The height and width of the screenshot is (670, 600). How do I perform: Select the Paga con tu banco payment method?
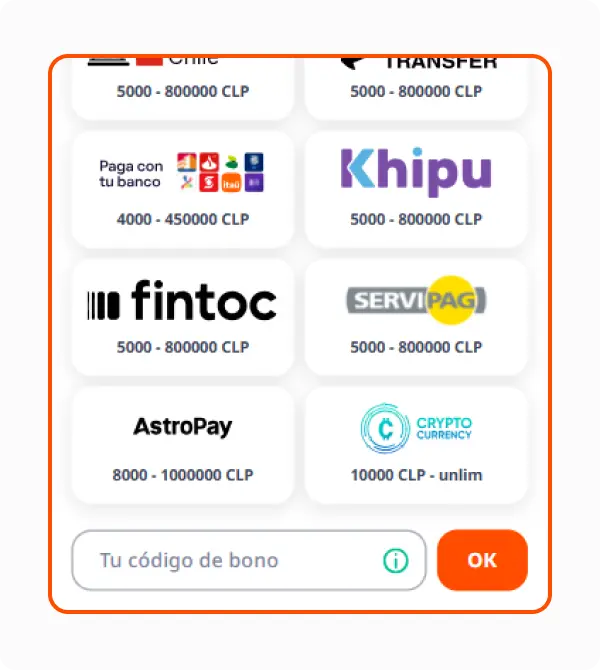coord(182,188)
